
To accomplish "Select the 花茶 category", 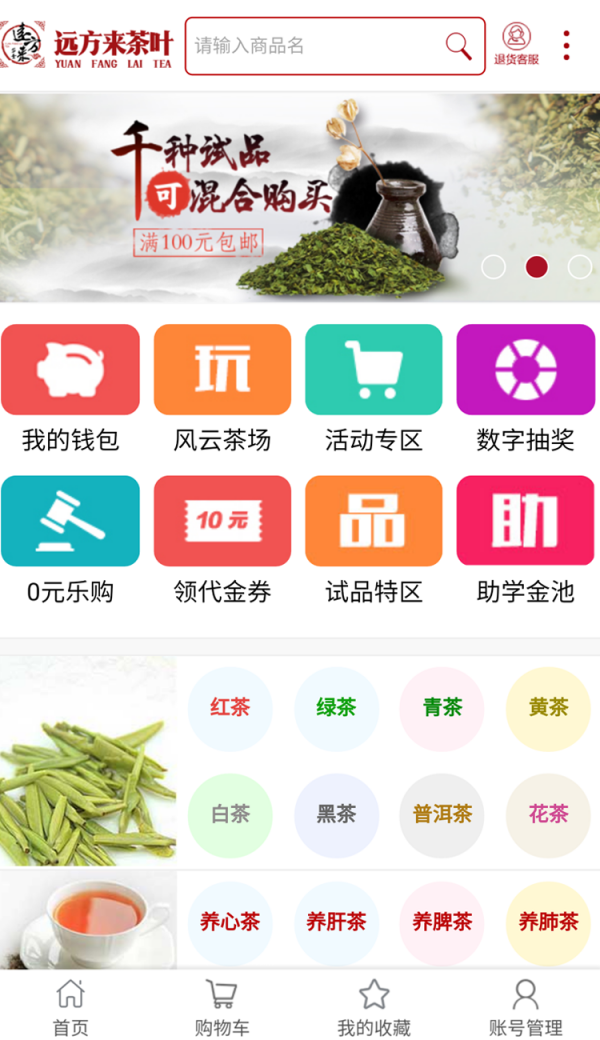I will click(548, 815).
